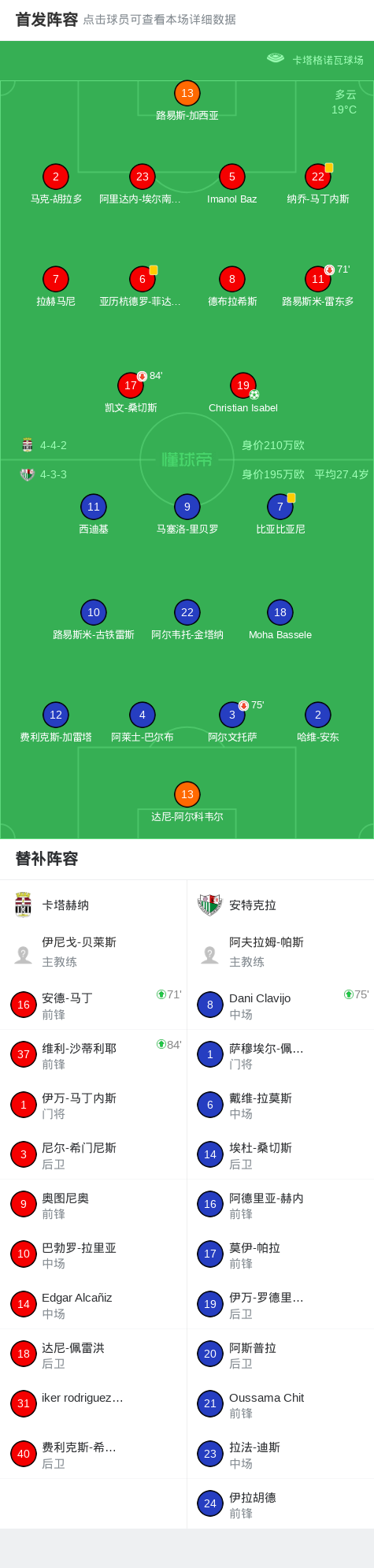The image size is (374, 1568).
Task: Open 路易斯米-雷东多 number 11 data
Action: point(318,287)
